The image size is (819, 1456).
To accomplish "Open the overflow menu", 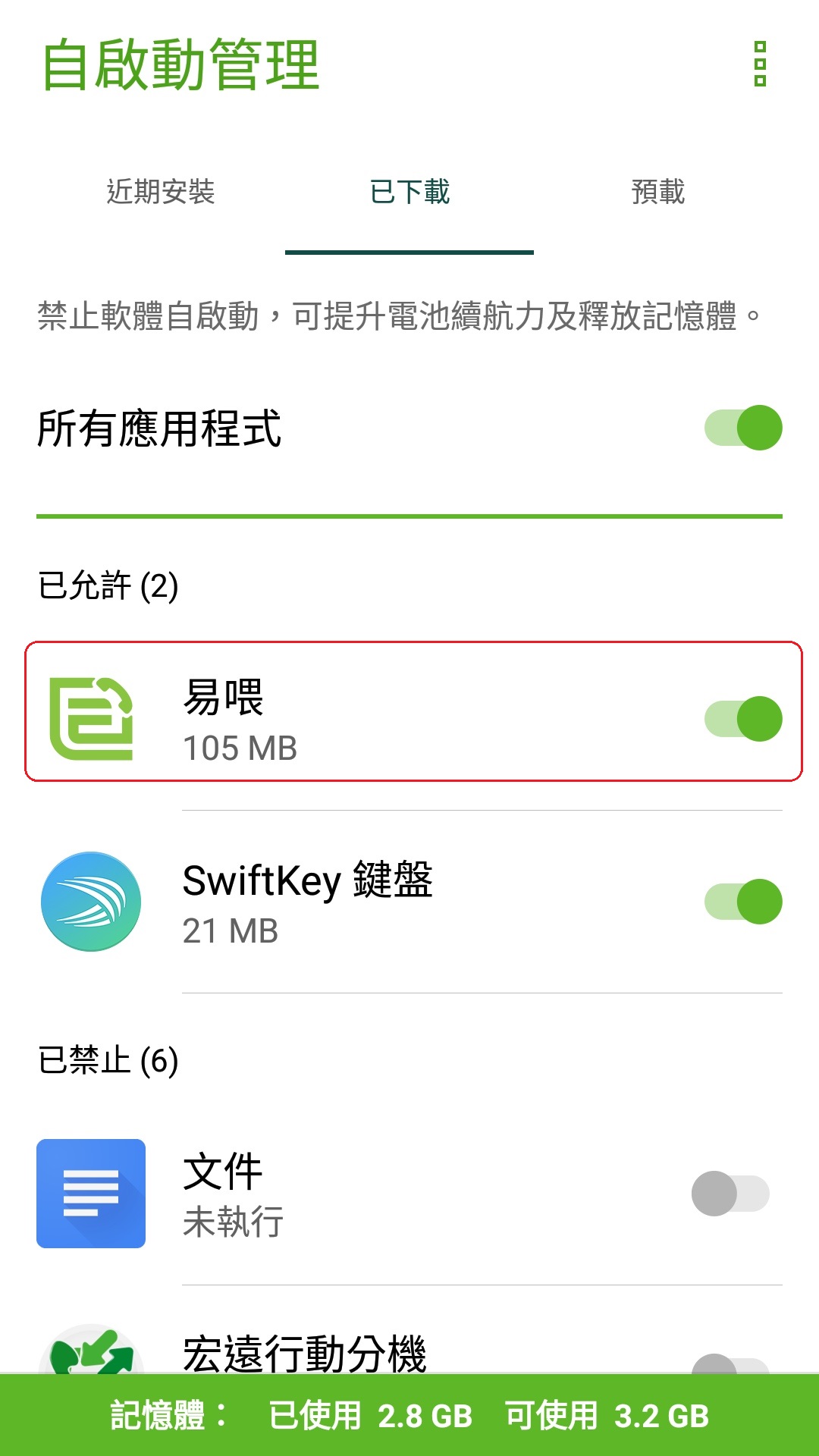I will click(x=760, y=64).
